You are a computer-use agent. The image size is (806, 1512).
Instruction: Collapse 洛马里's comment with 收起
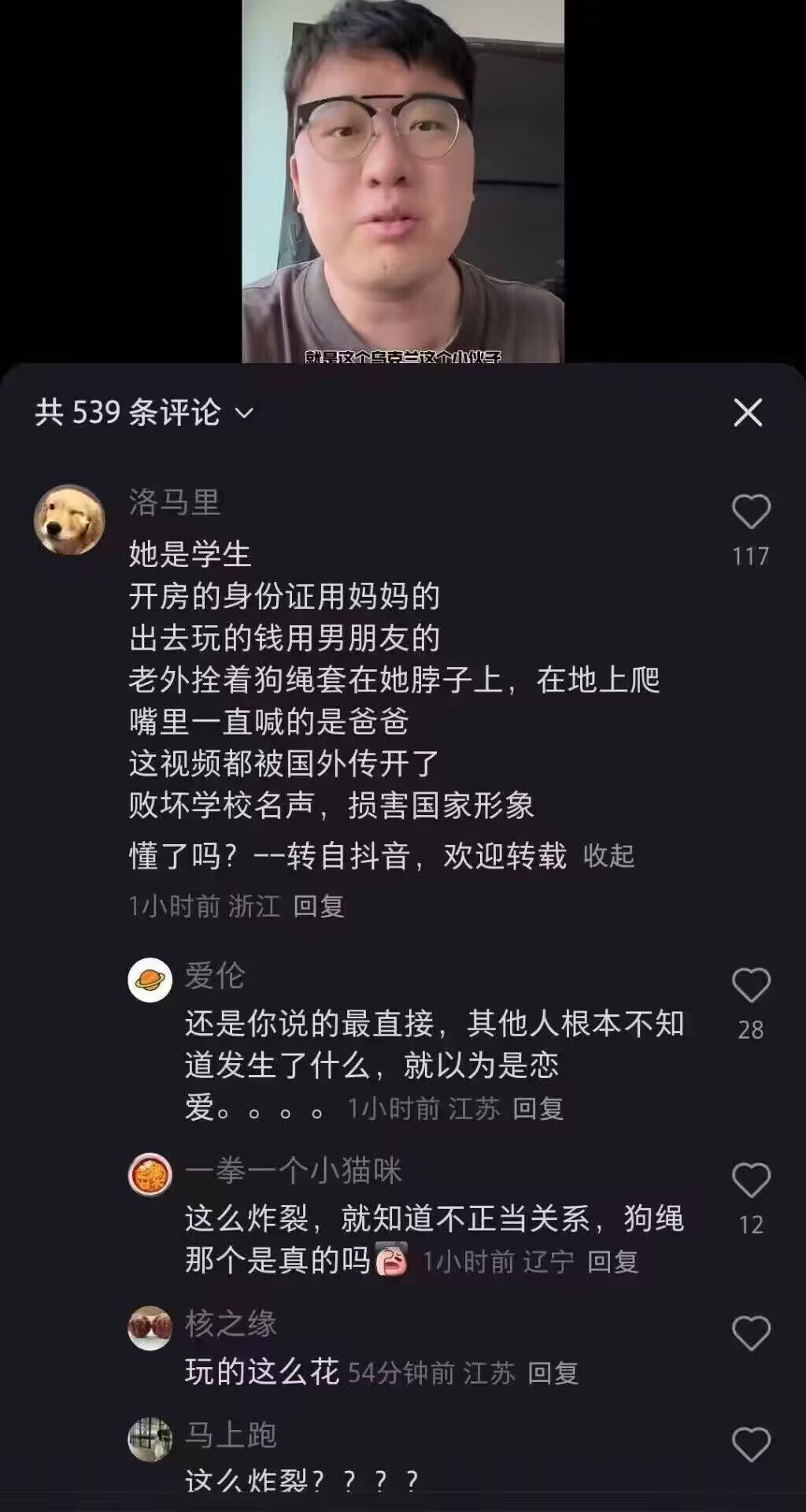[608, 855]
